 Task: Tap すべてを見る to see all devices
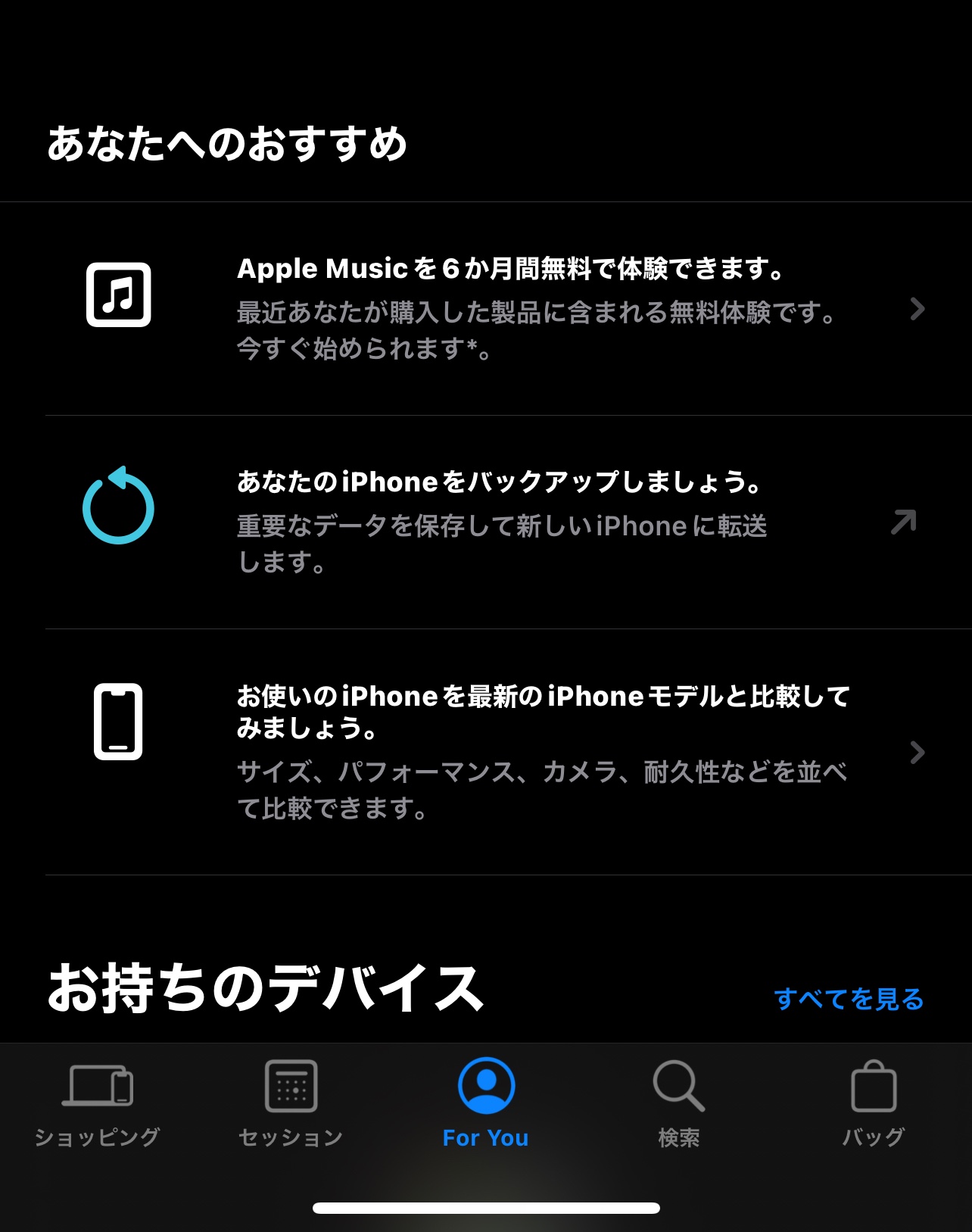click(849, 999)
